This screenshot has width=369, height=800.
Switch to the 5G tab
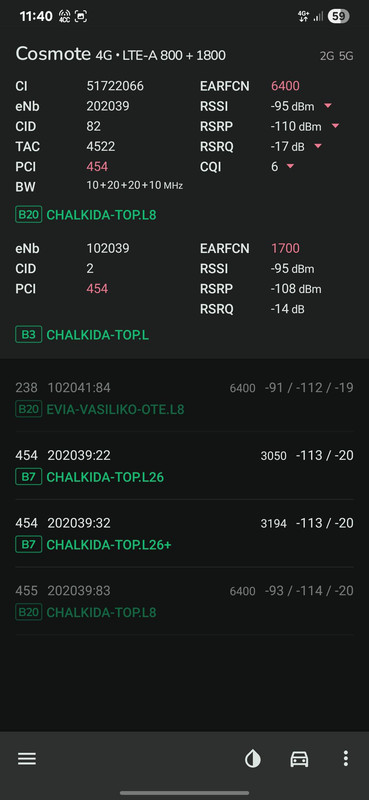click(x=346, y=56)
